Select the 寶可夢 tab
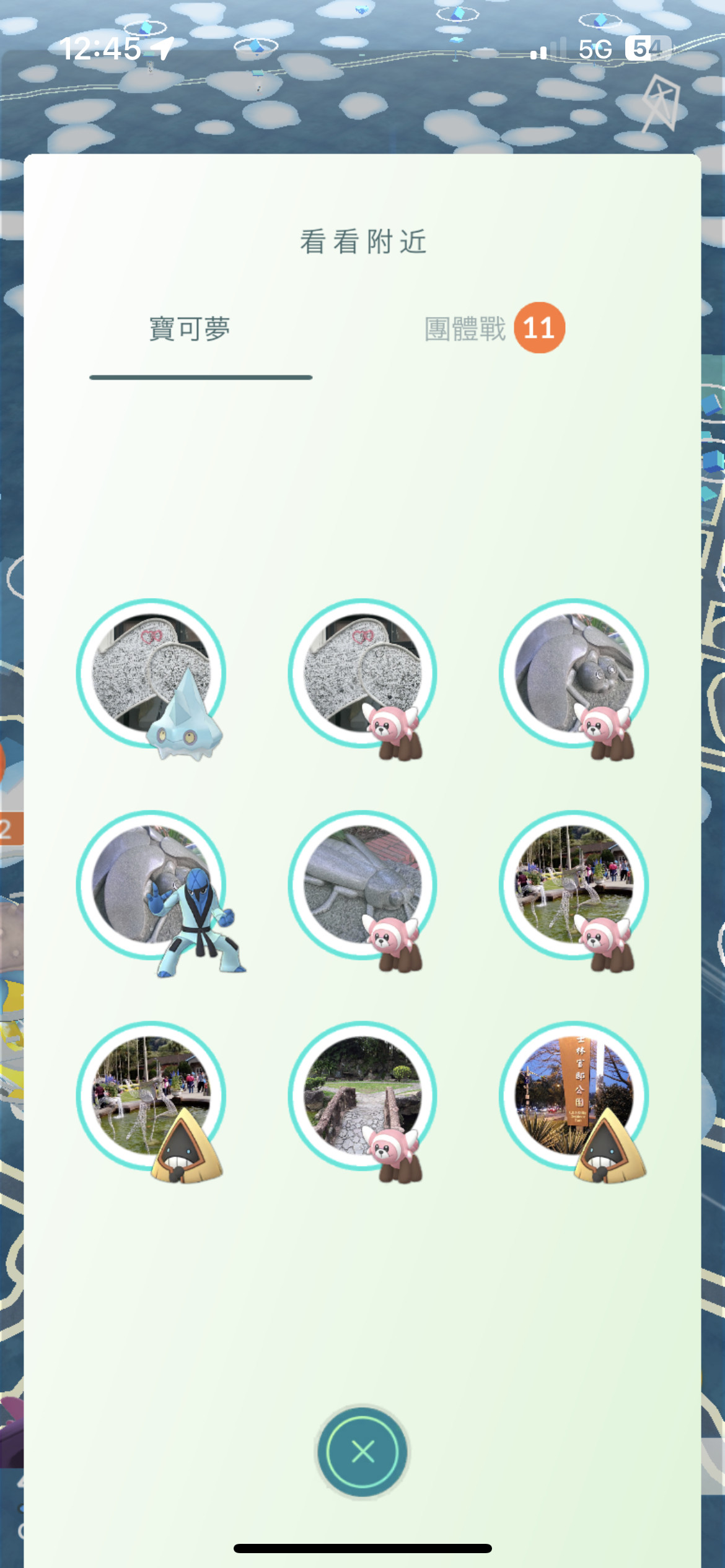Image resolution: width=725 pixels, height=1568 pixels. coord(190,329)
